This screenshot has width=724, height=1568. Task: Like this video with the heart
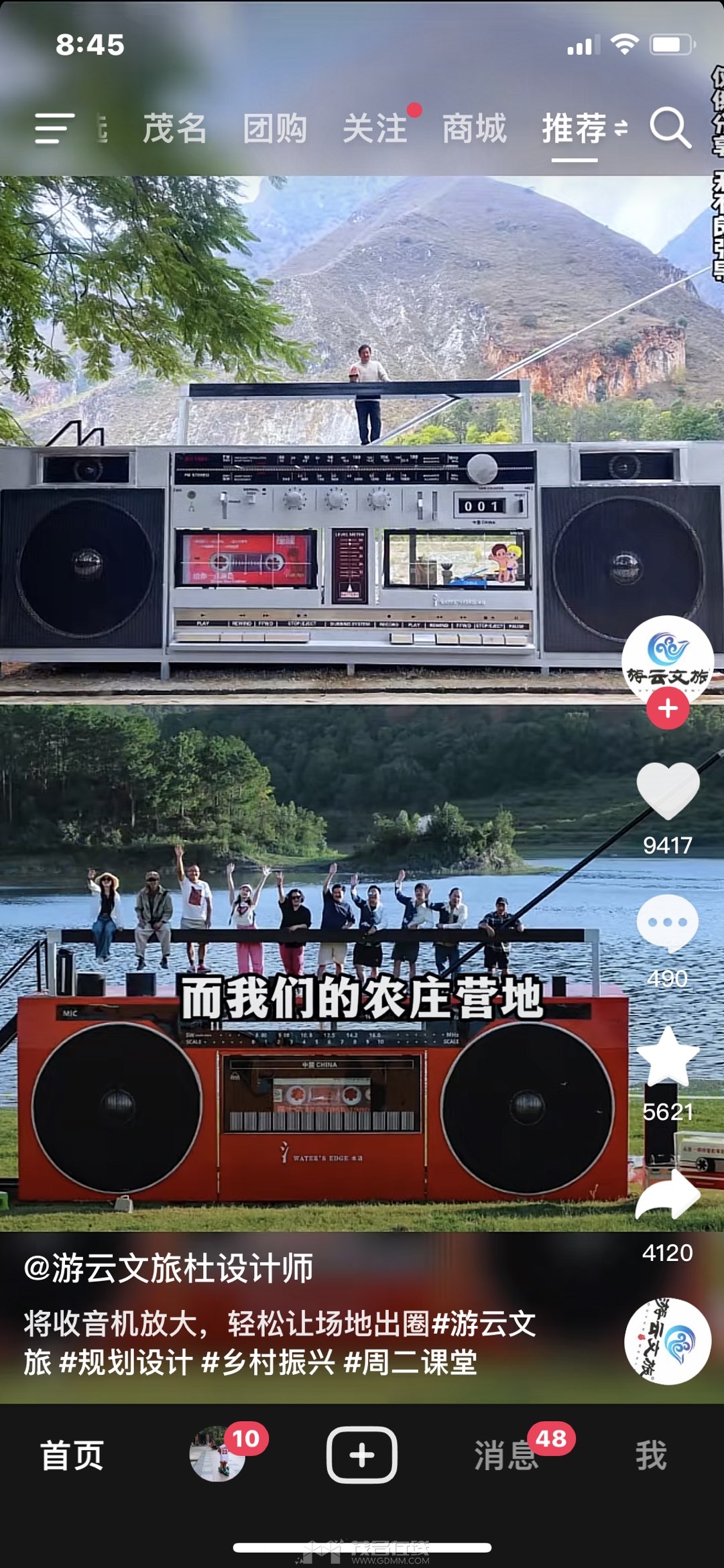(668, 791)
